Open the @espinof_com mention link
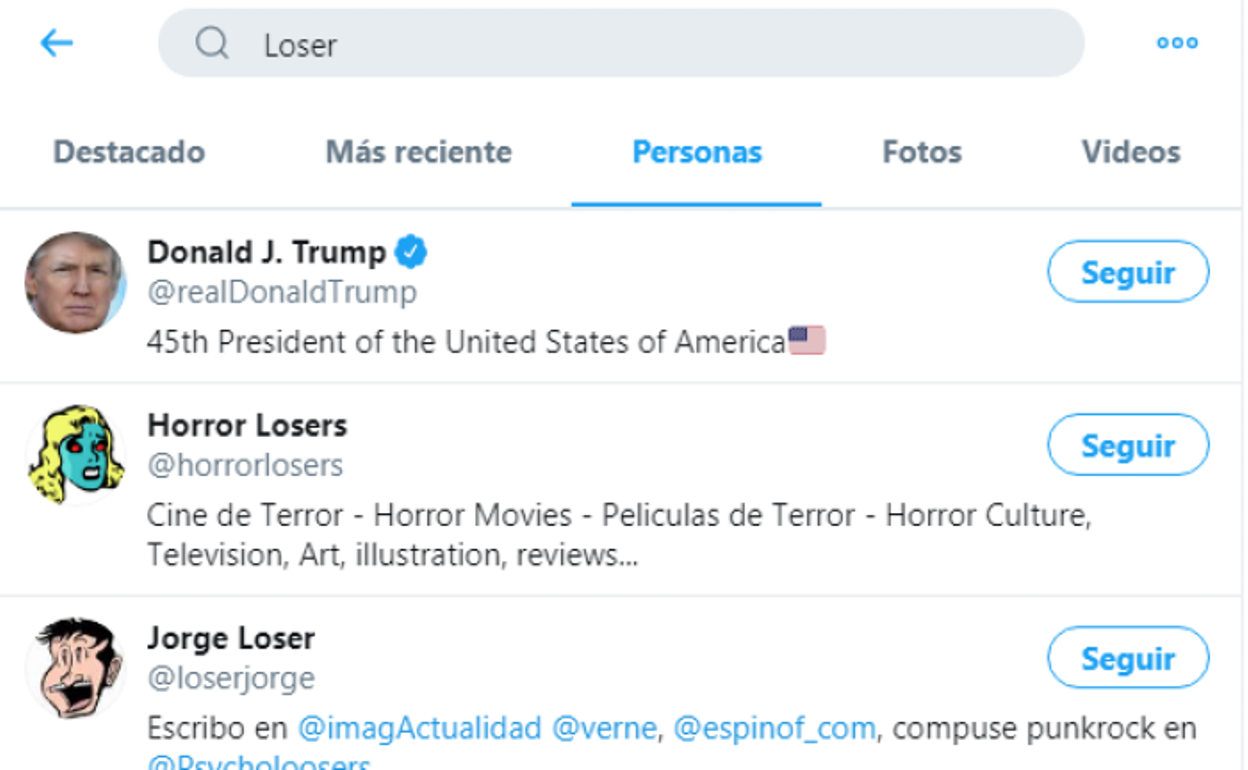Screen dimensions: 1248x770 [x=774, y=728]
